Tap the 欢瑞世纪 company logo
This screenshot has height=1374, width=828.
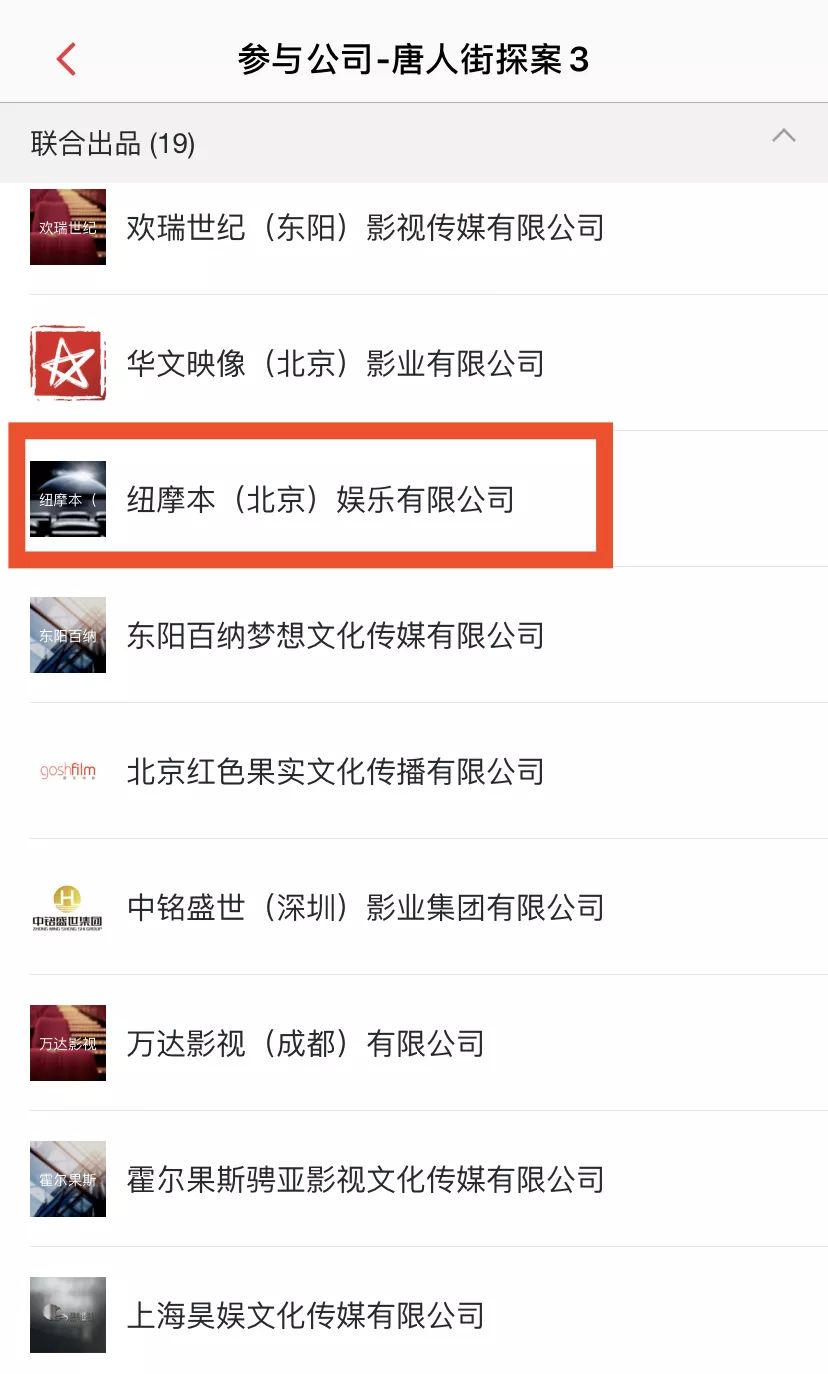pyautogui.click(x=67, y=228)
